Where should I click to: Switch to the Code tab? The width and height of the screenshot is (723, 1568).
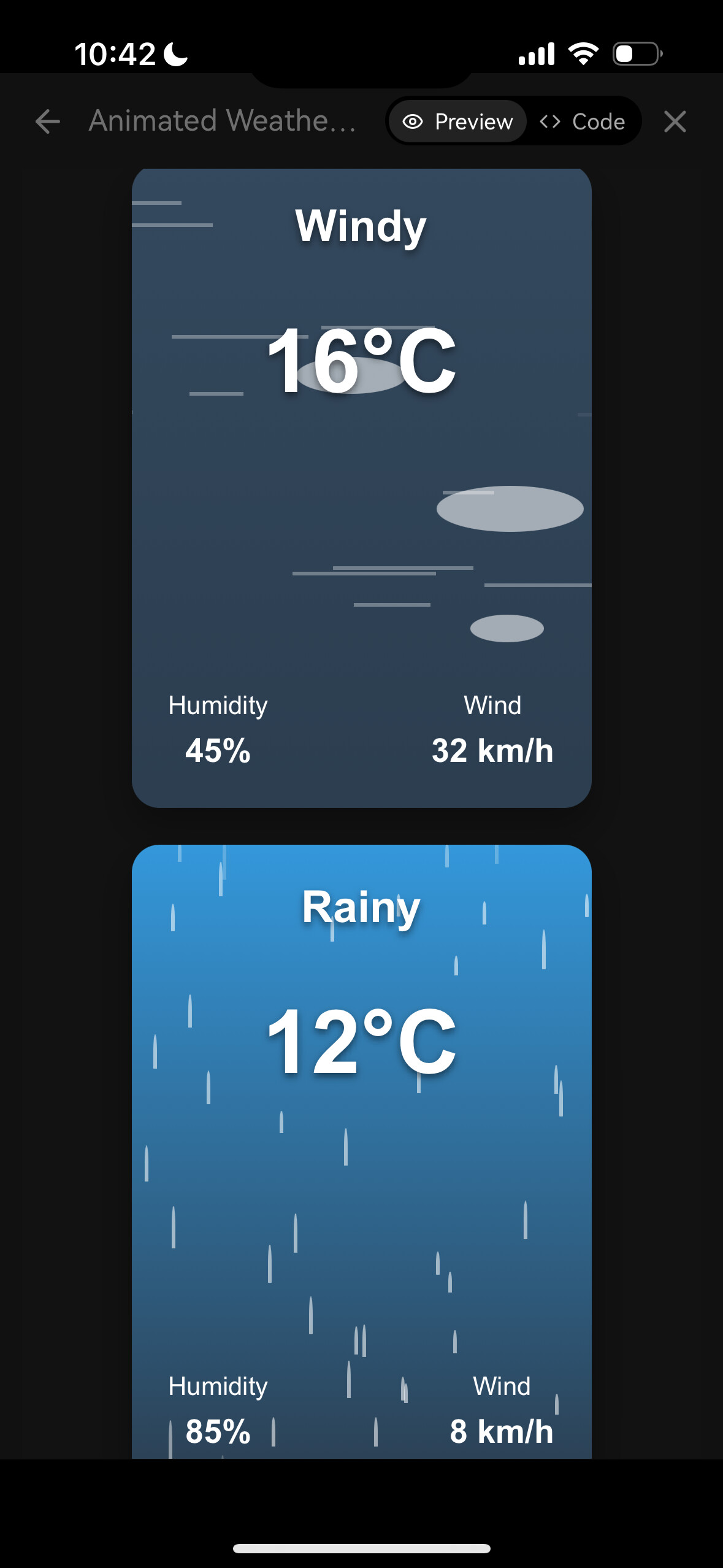582,121
